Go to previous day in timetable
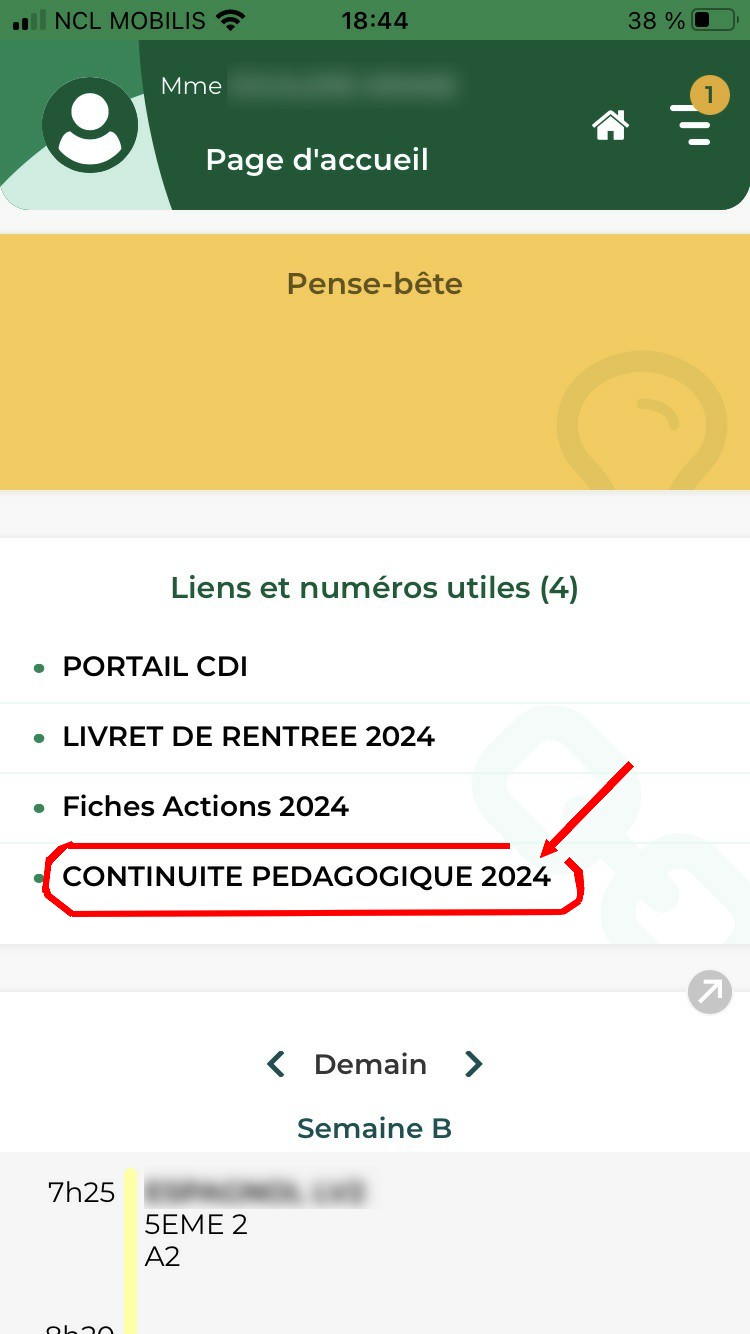Screen dimensions: 750x1334 (x=276, y=1064)
